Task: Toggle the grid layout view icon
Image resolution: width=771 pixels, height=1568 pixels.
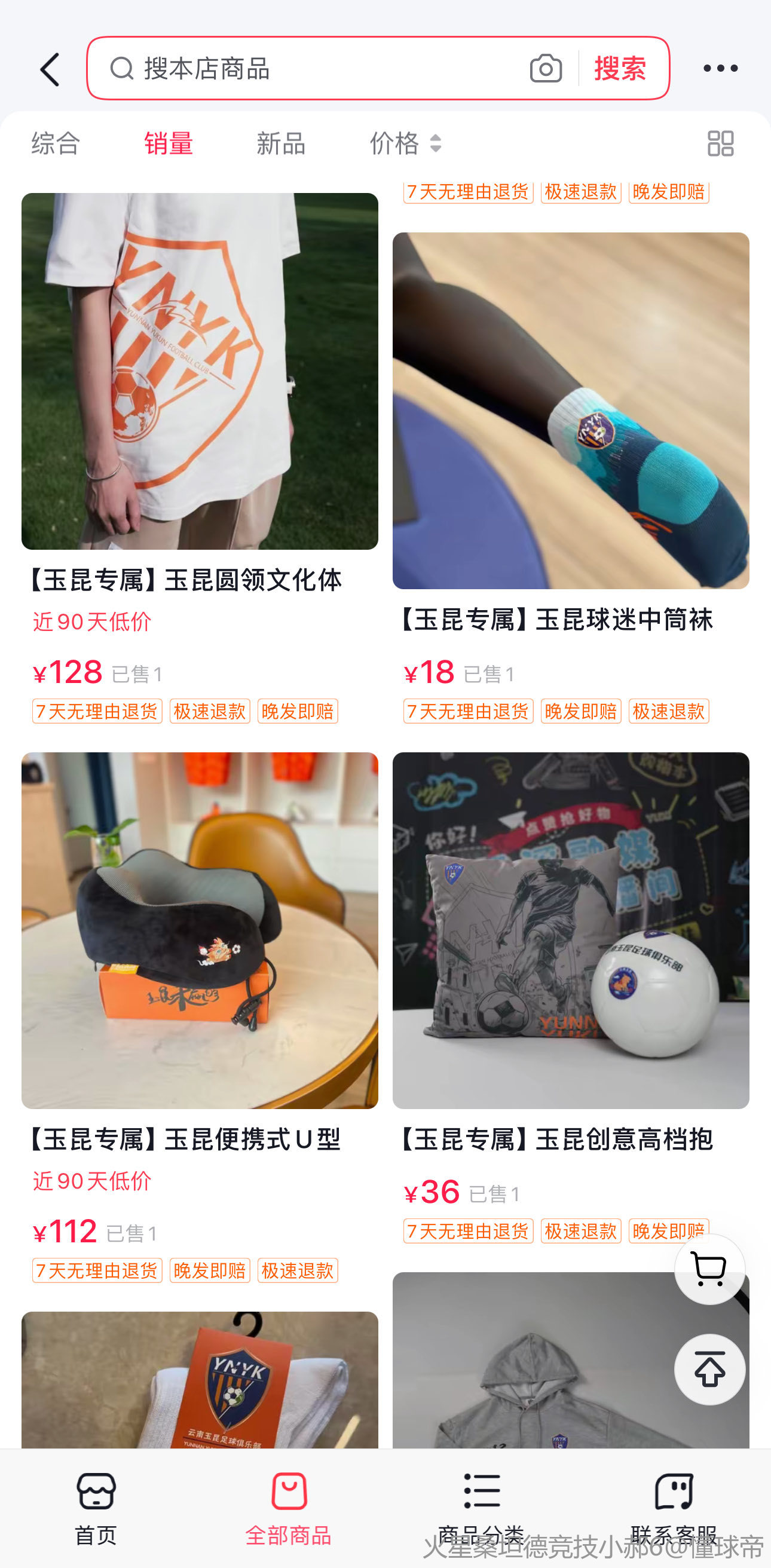Action: [x=720, y=144]
